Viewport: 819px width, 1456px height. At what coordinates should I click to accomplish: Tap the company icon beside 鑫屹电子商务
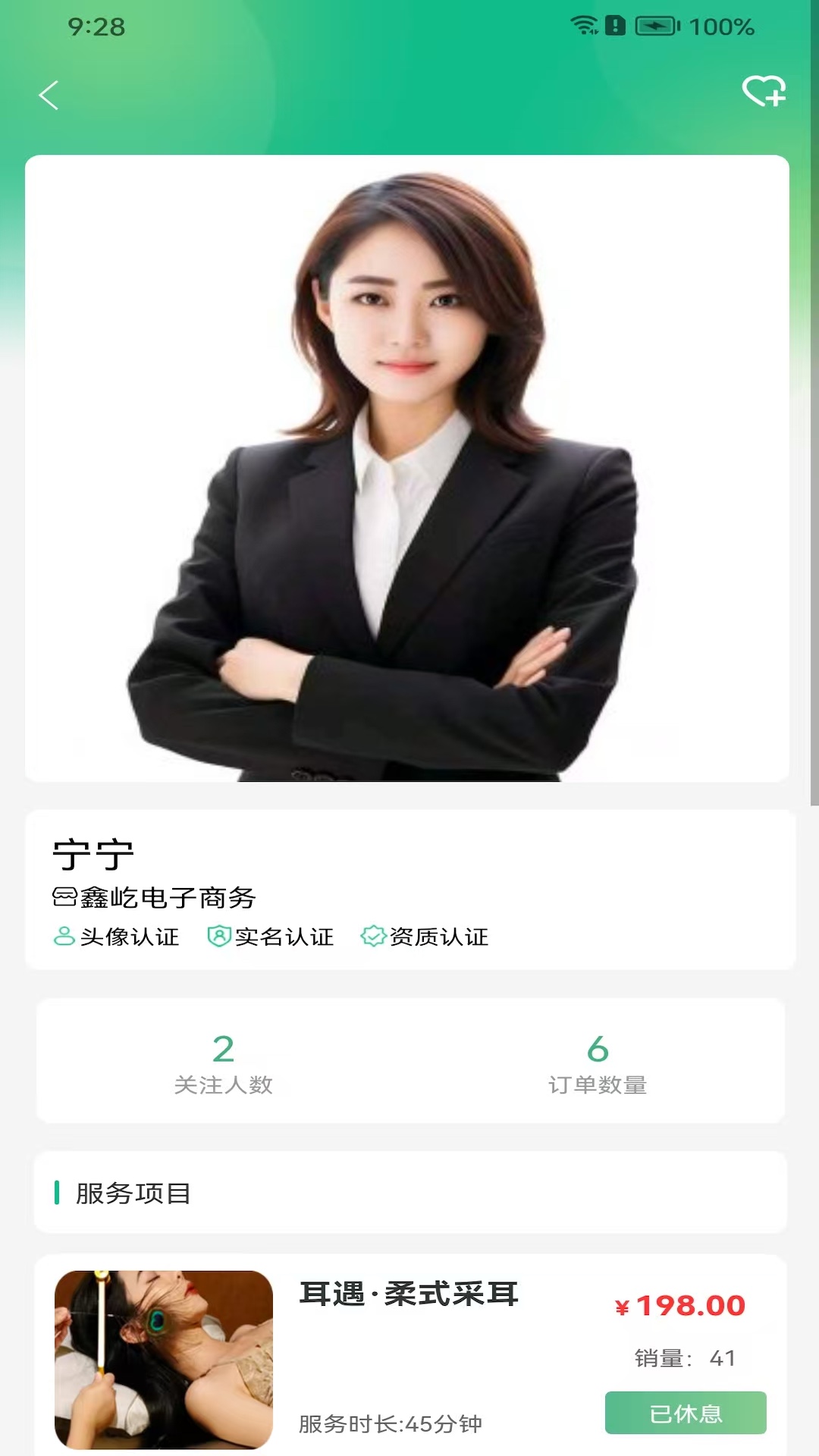63,896
